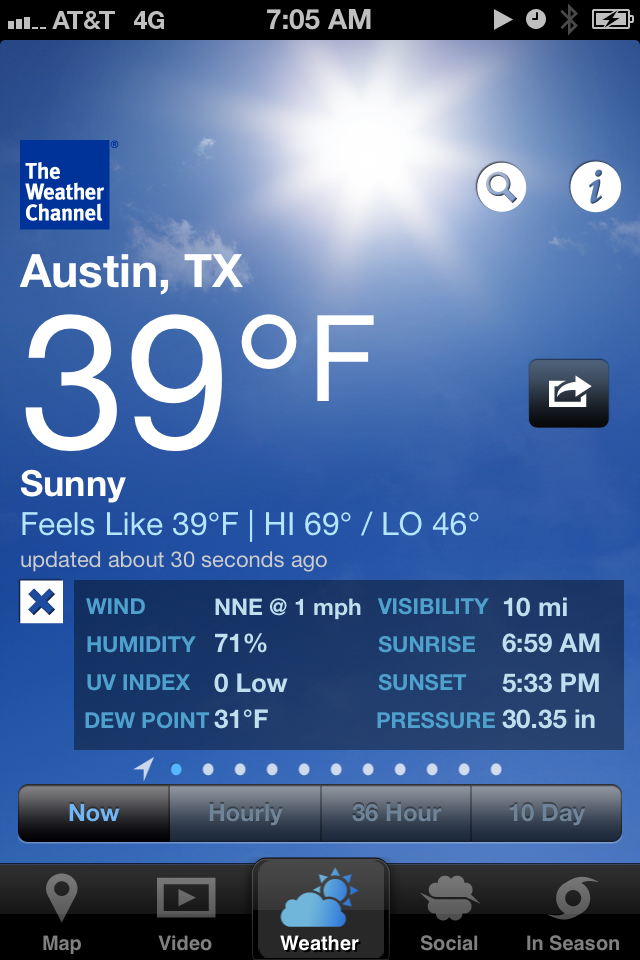Open the Map tab
The image size is (640, 960).
62,914
